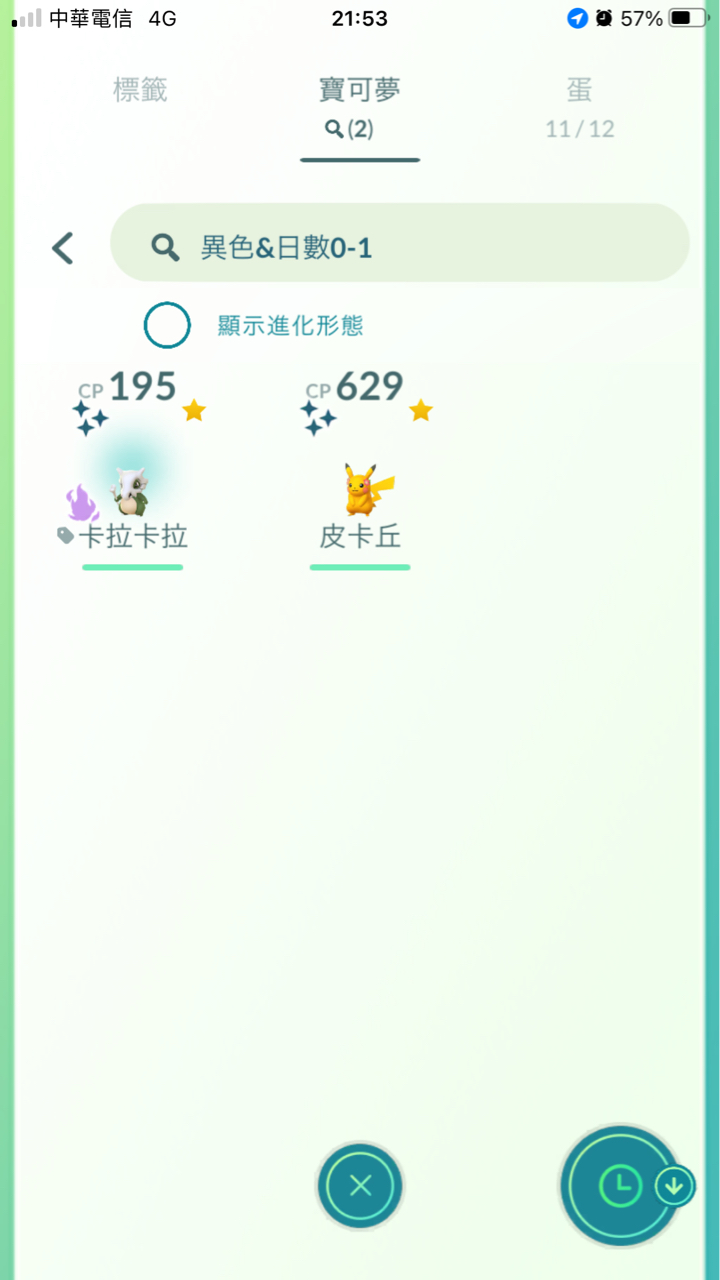Image resolution: width=720 pixels, height=1280 pixels.
Task: Open the sort by recent button
Action: coord(622,1186)
